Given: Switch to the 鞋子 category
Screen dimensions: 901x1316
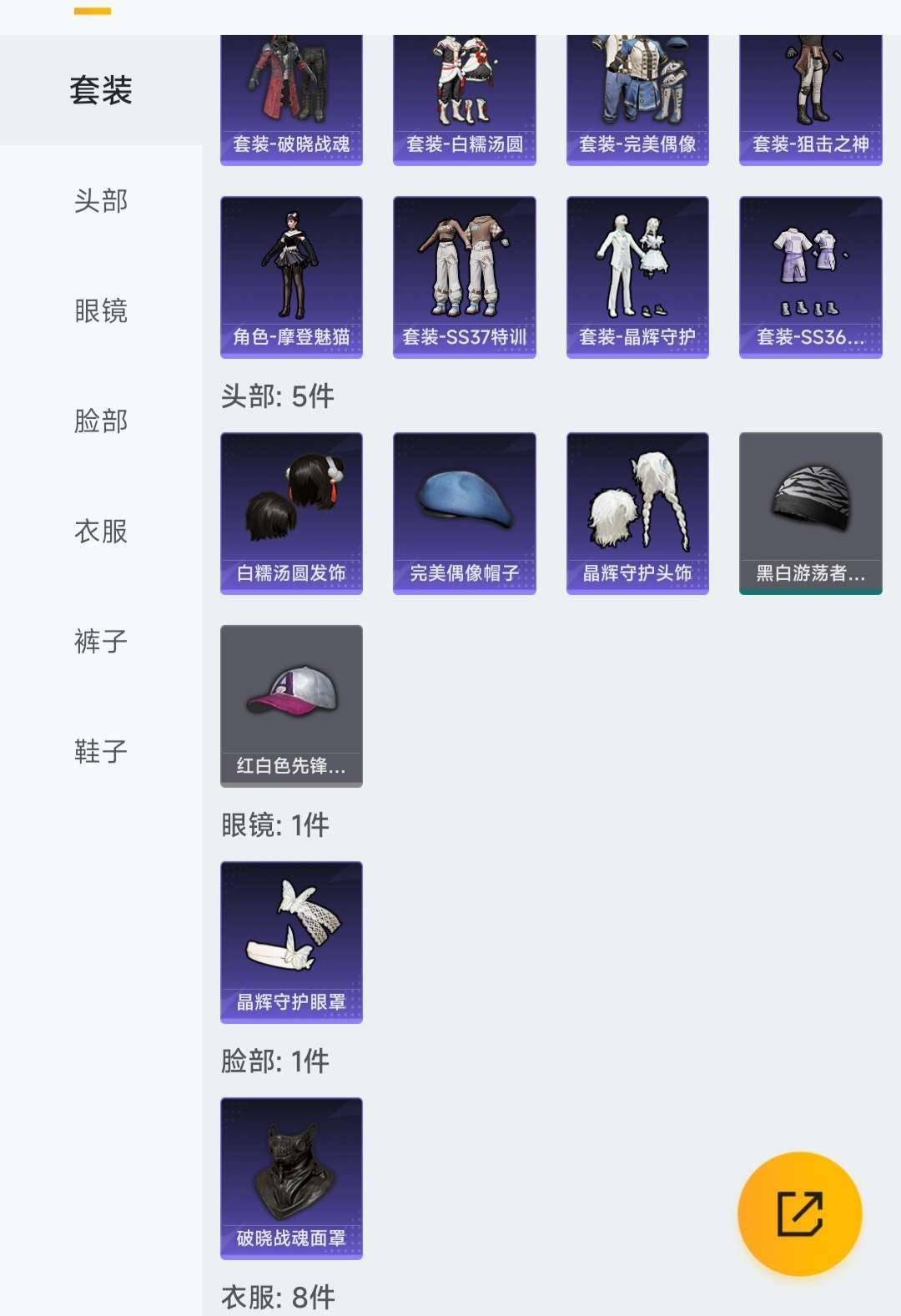Looking at the screenshot, I should (98, 751).
